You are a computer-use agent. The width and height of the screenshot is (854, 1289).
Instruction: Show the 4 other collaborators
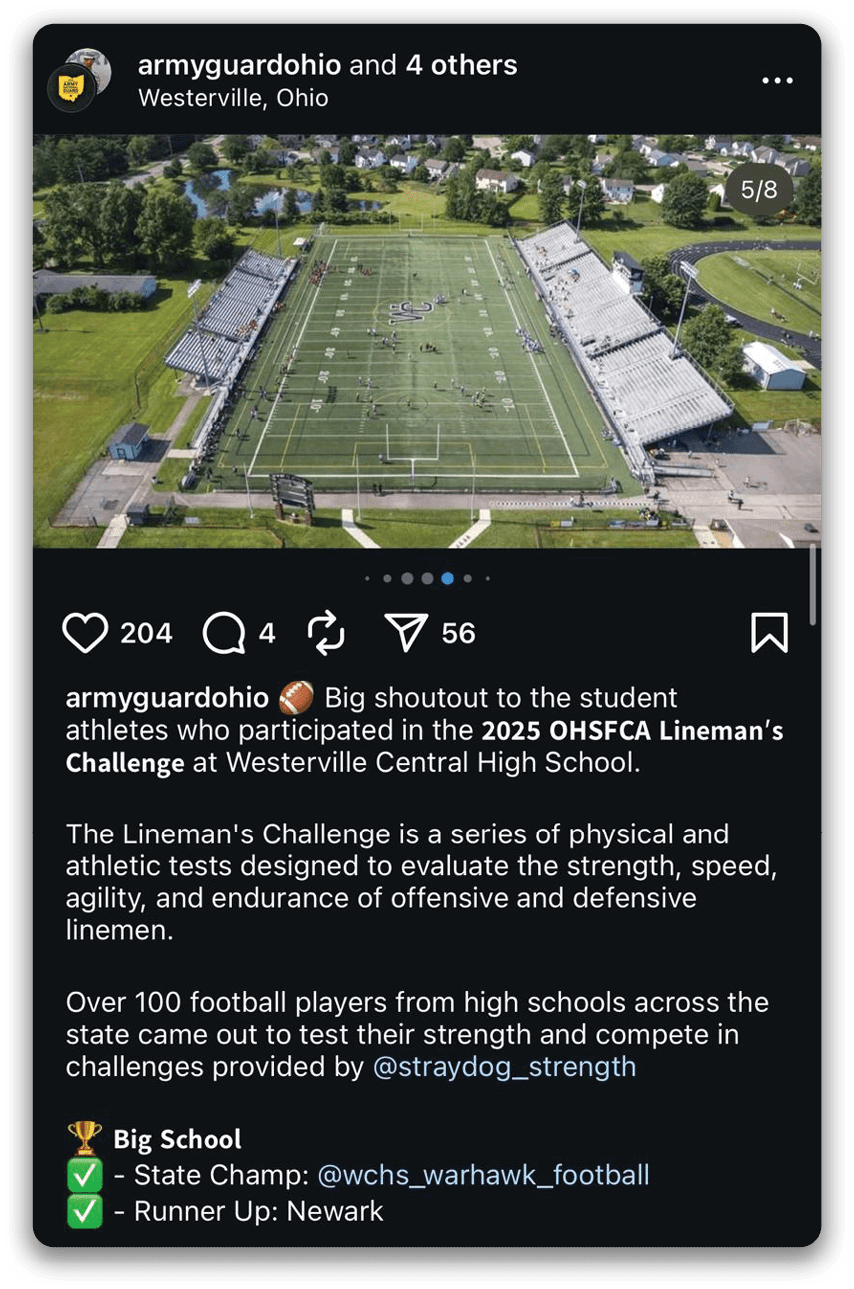[461, 66]
